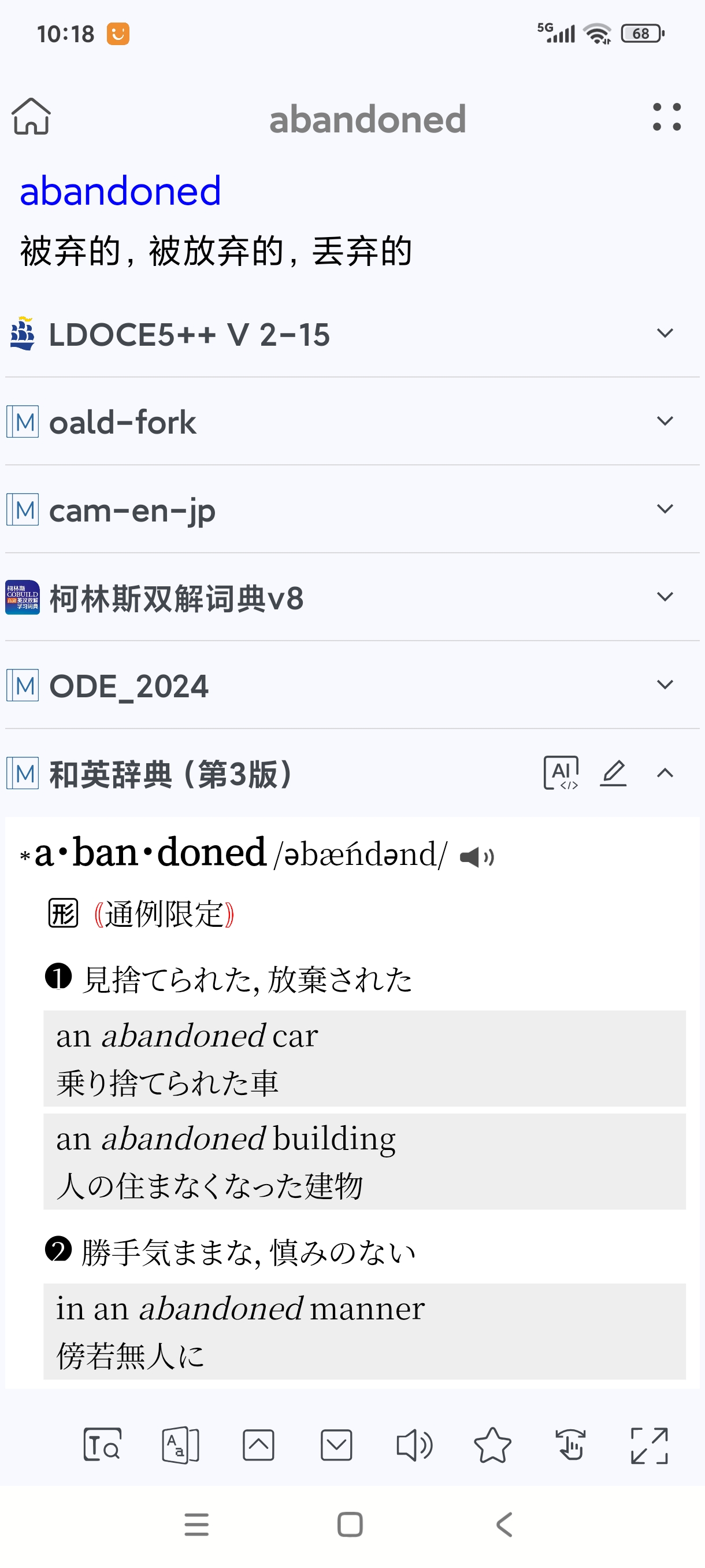
Task: Edit the 和英辞典 entry with pencil
Action: pyautogui.click(x=613, y=773)
